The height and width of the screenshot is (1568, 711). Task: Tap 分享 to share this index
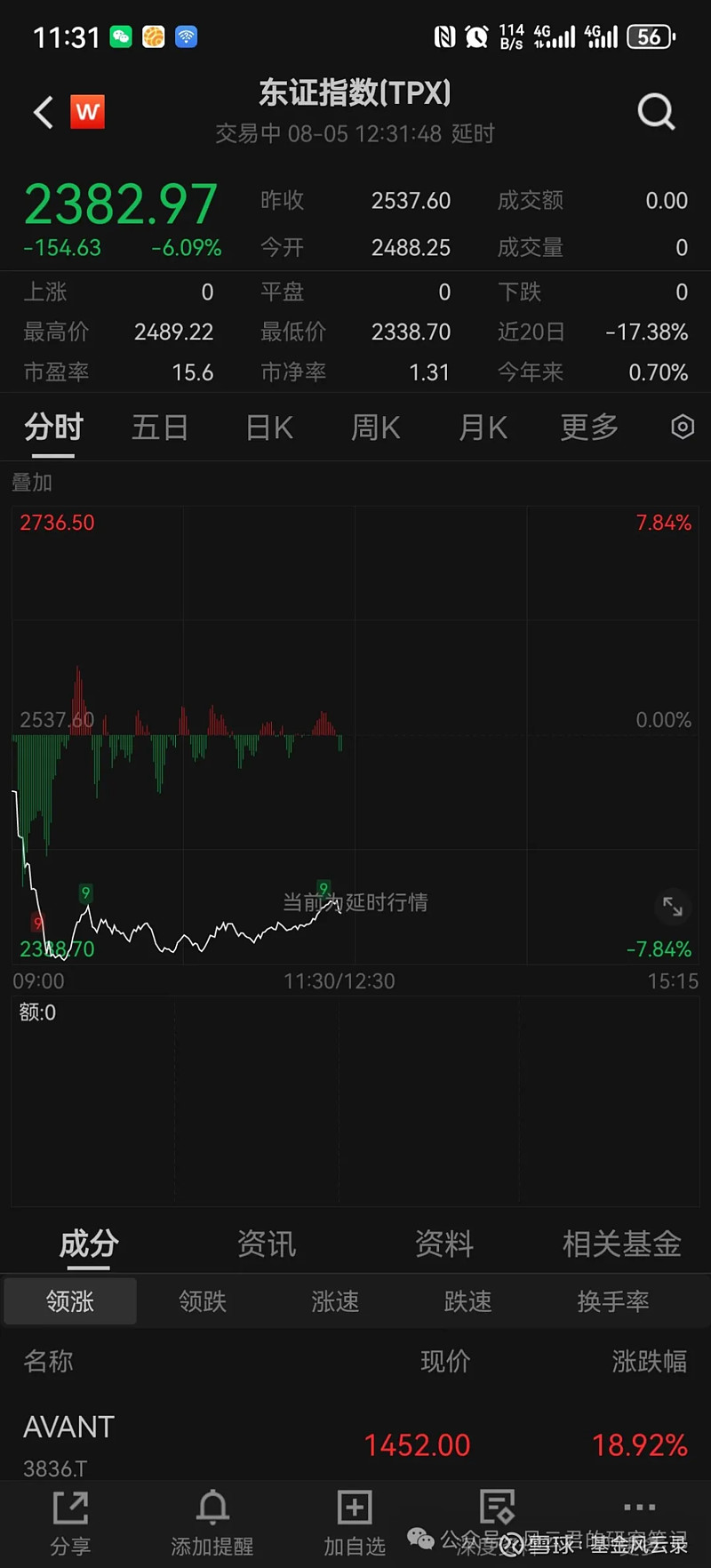(70, 1524)
